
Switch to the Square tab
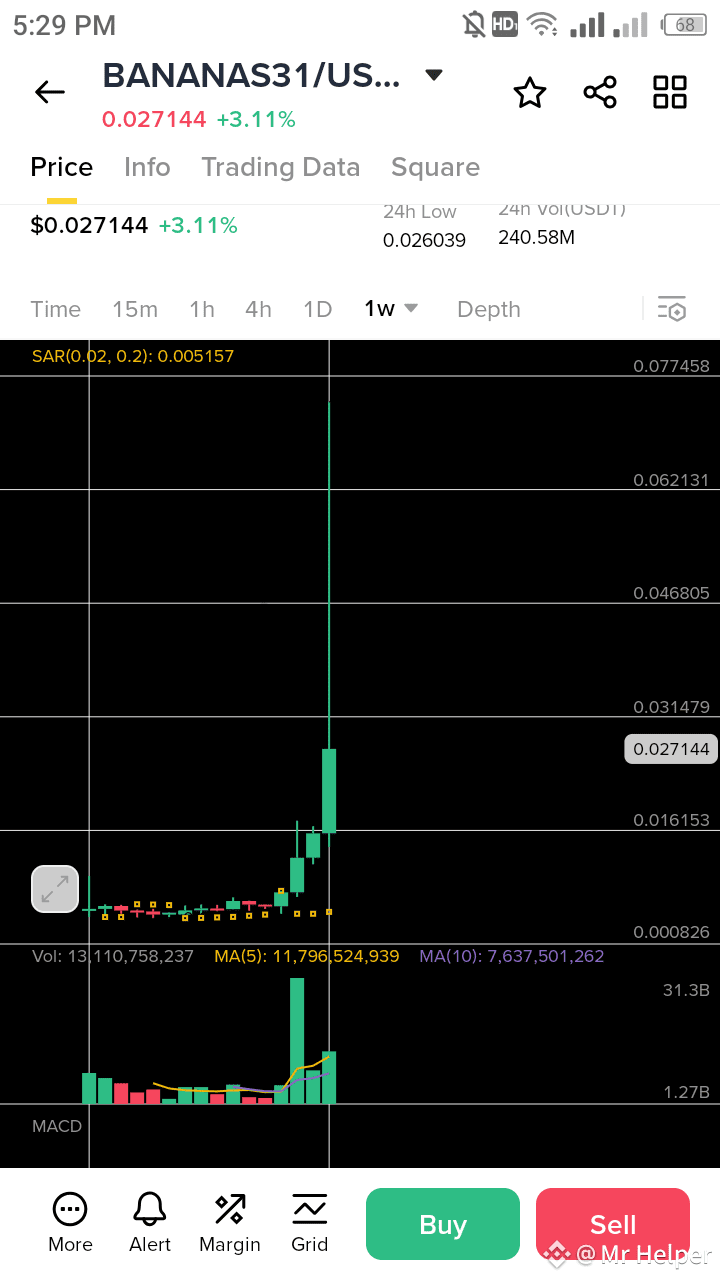435,167
